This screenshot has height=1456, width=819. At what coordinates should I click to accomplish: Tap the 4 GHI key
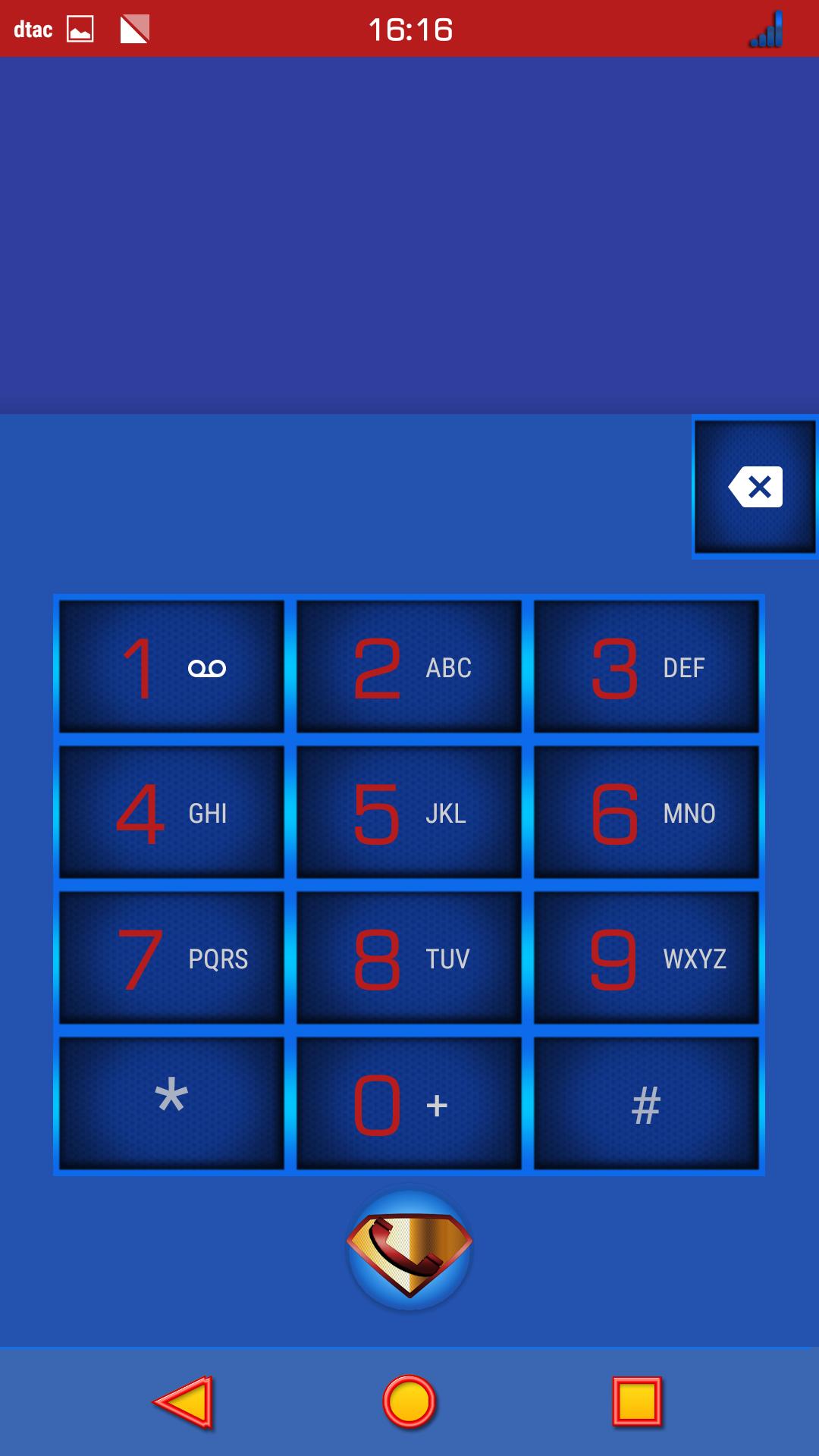[171, 812]
